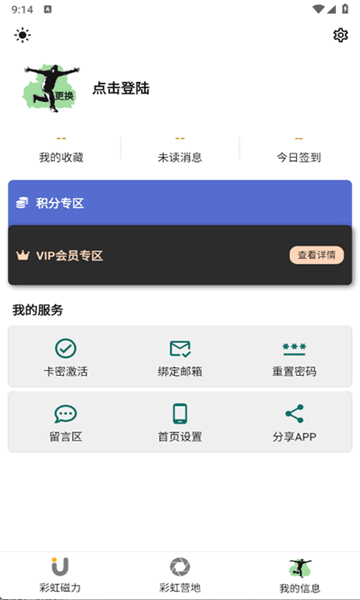
Task: Check in with 今日签到
Action: [299, 149]
